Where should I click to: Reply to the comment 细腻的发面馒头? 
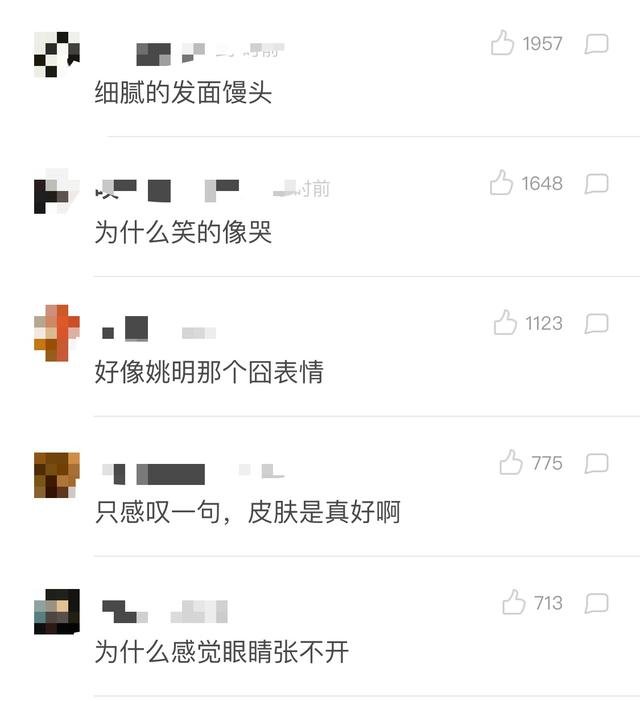597,43
